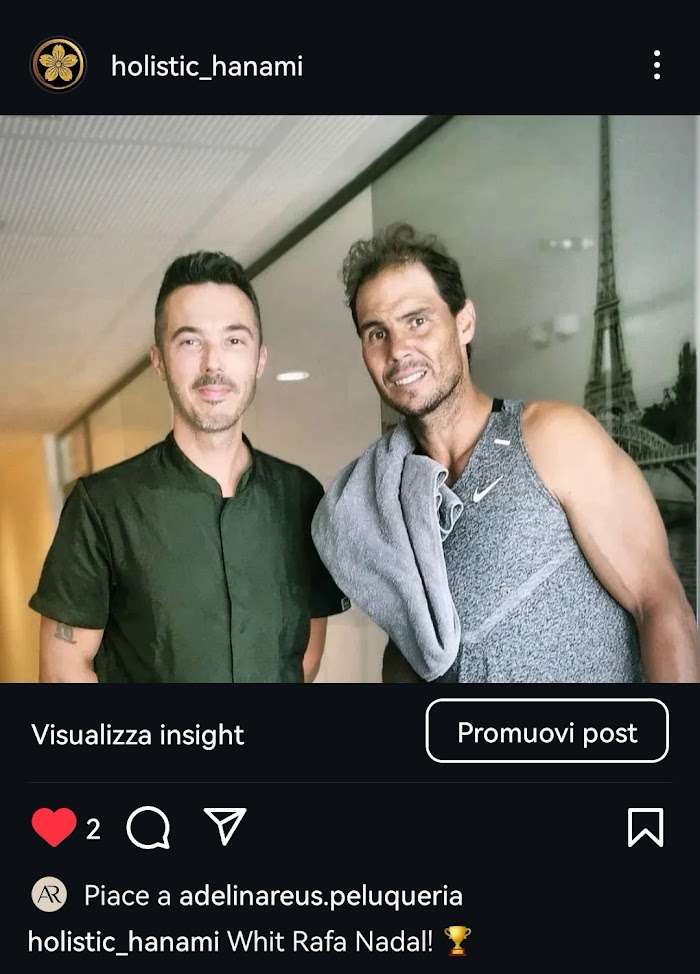This screenshot has height=974, width=700.
Task: Share the post via paper plane icon
Action: [225, 826]
